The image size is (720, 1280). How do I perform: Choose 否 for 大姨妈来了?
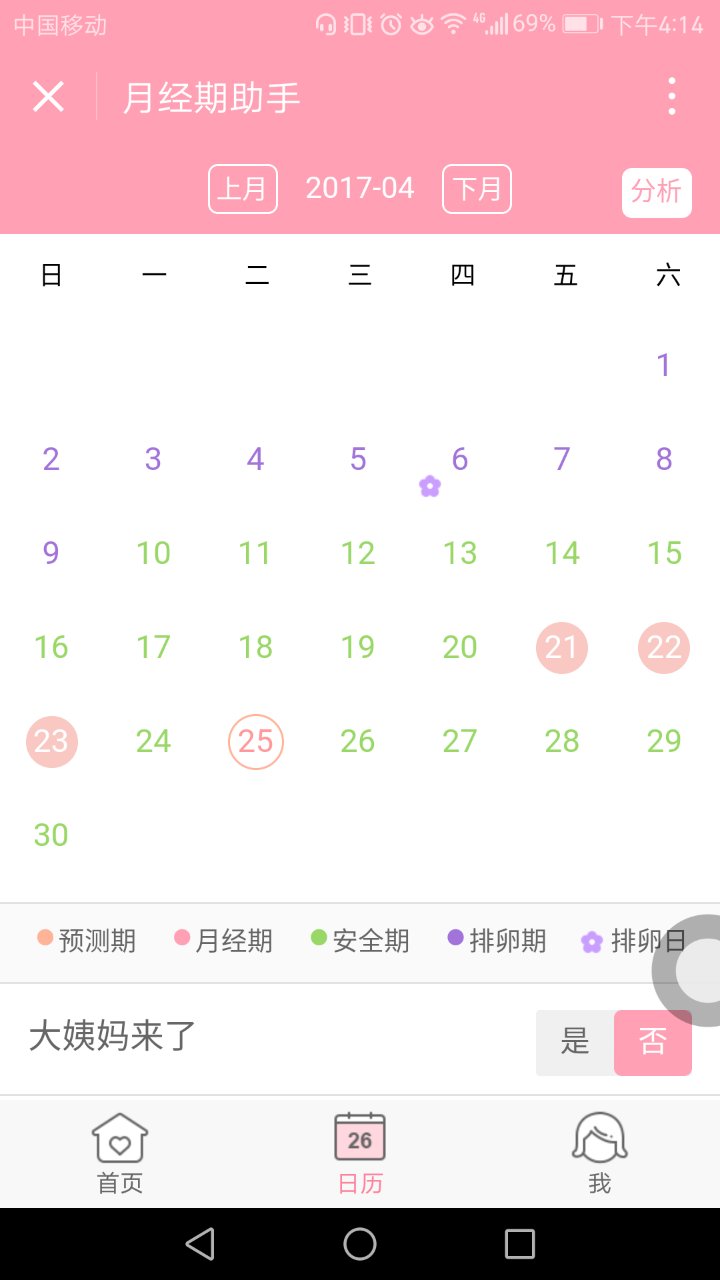[x=653, y=1042]
